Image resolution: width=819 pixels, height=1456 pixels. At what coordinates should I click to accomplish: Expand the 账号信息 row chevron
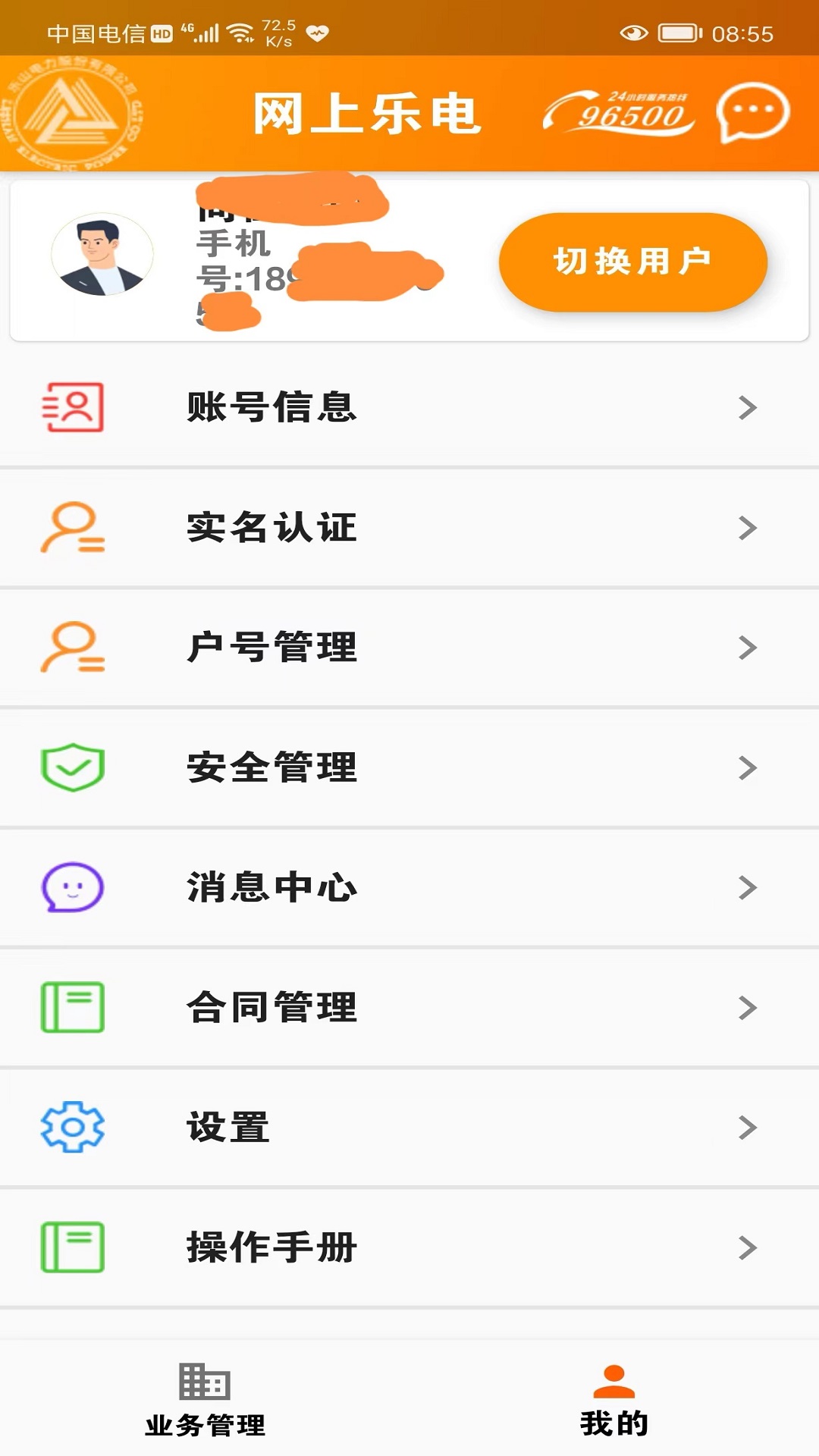click(749, 408)
